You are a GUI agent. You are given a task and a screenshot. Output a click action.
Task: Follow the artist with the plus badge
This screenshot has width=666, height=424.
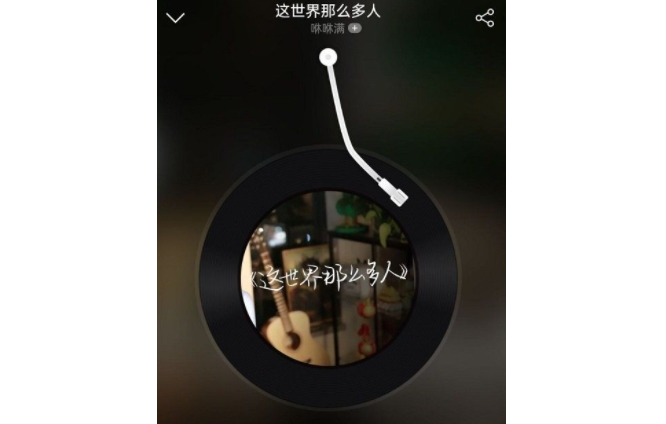[355, 29]
